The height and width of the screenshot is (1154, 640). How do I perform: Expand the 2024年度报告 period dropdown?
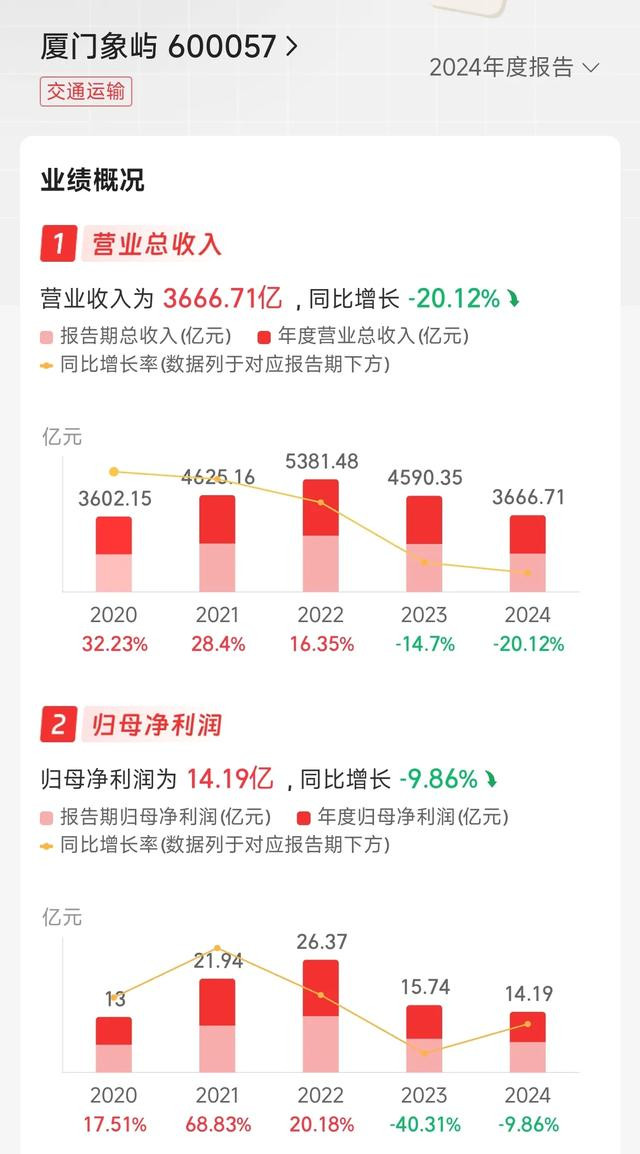tap(514, 68)
